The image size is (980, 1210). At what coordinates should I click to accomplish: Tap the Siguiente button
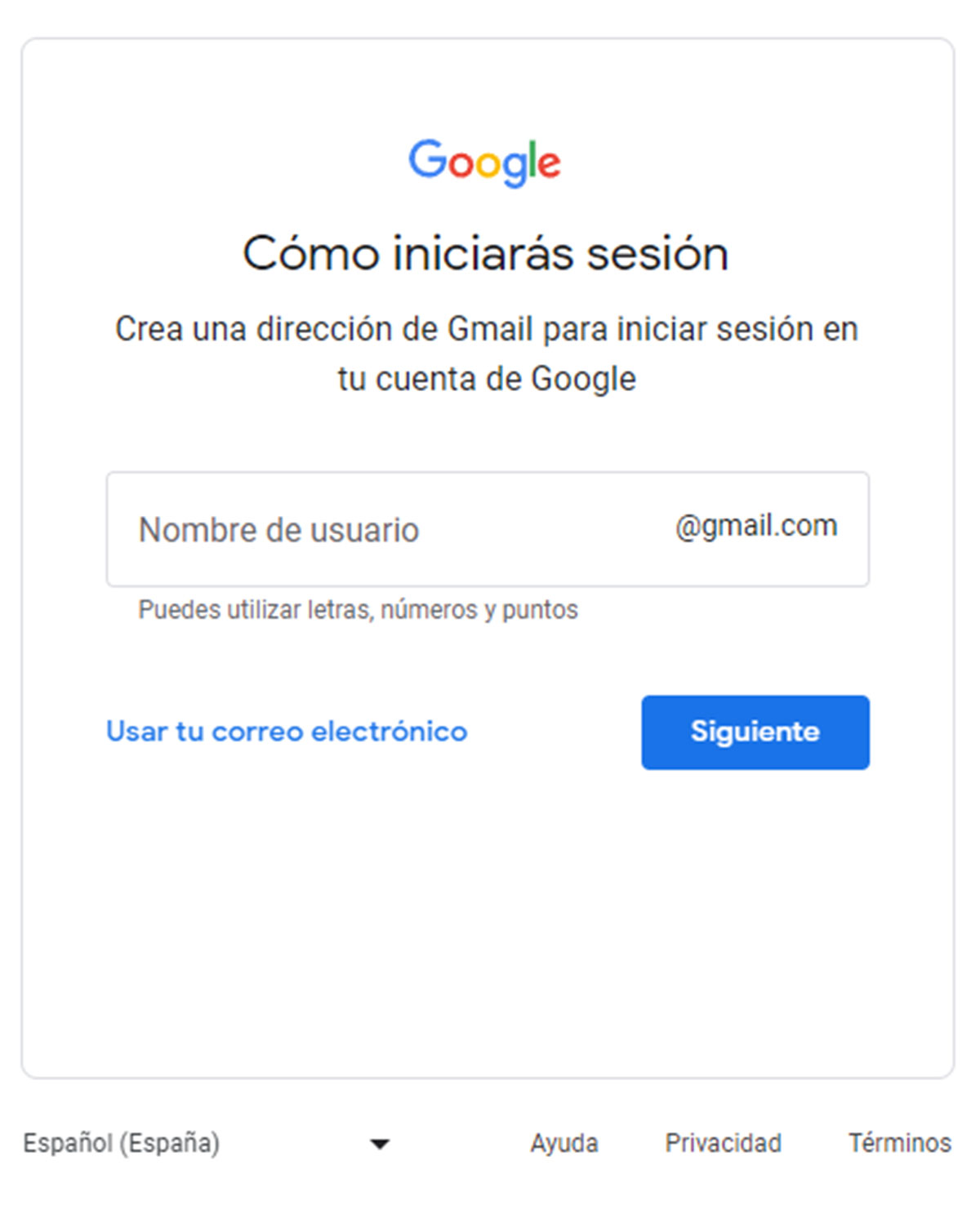coord(755,732)
